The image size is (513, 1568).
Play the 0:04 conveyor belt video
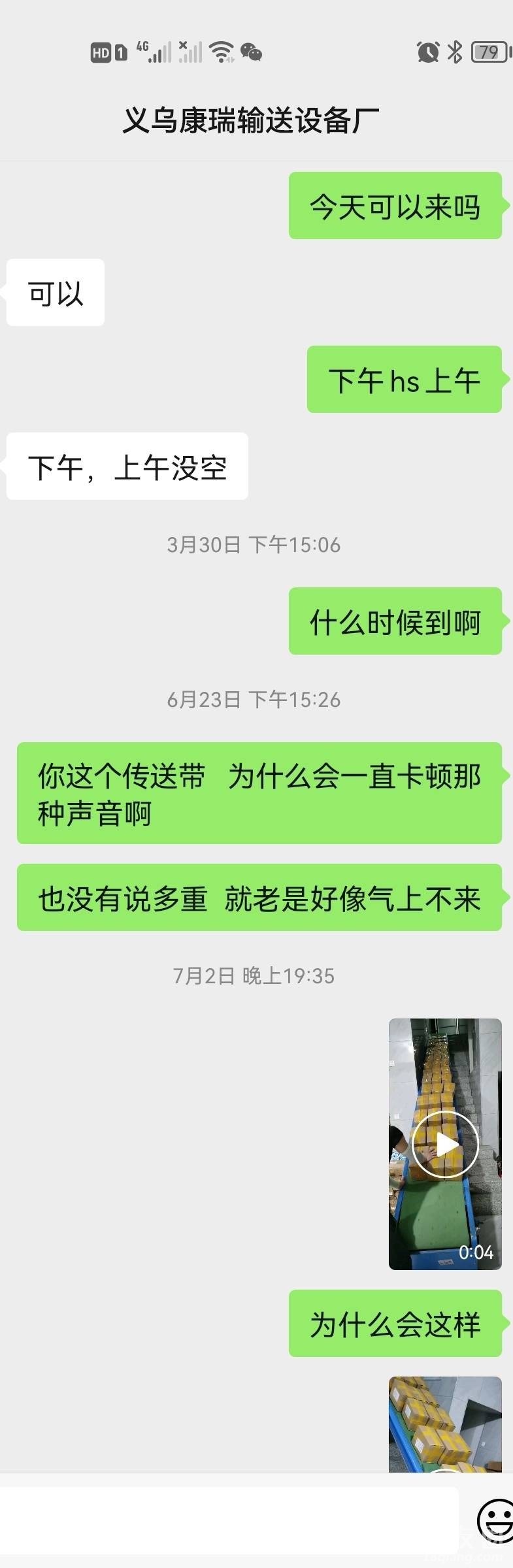[445, 1144]
